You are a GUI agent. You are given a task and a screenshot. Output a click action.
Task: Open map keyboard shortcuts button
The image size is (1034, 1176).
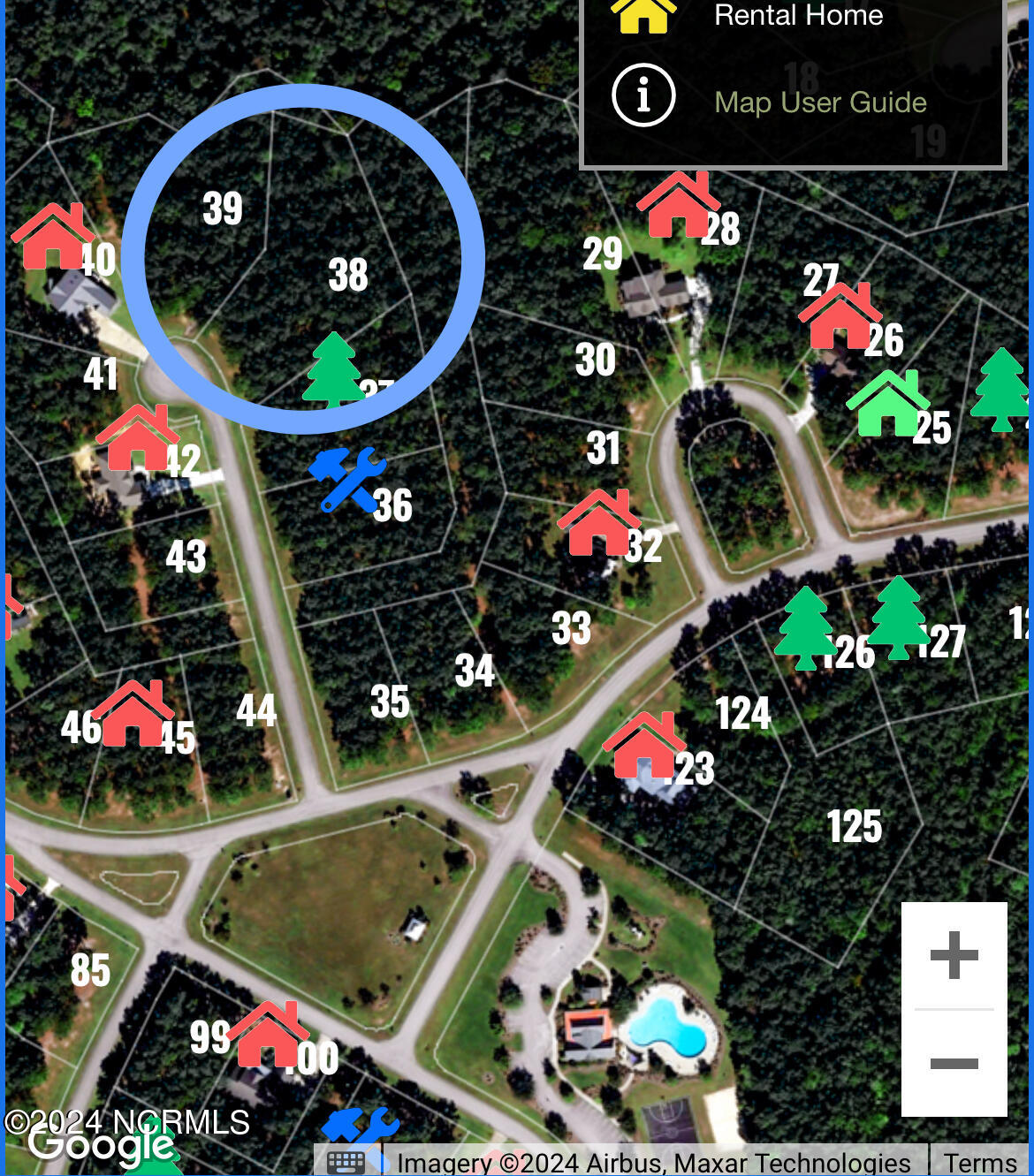click(346, 1162)
